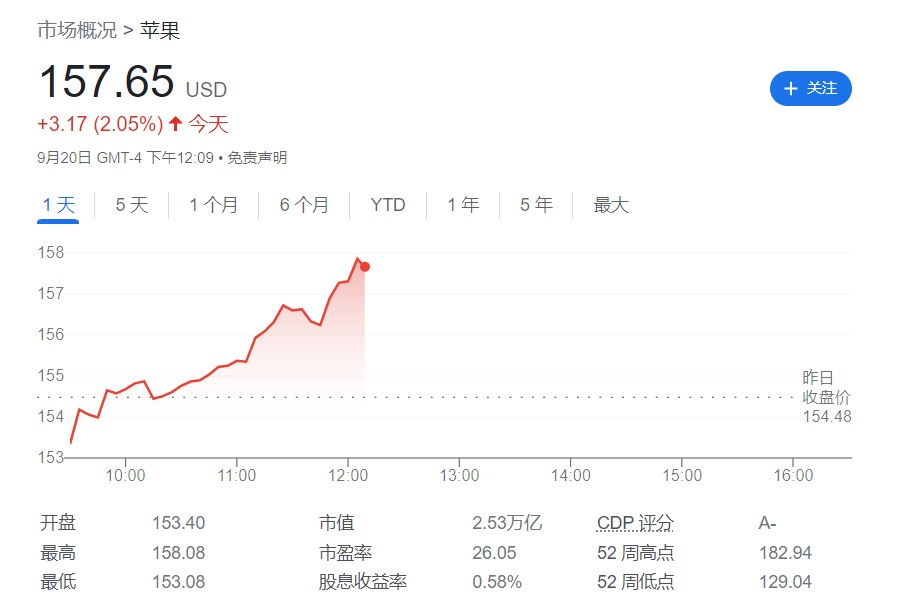Switch to the 5 天 chart range
Screen dimensions: 904x612
point(131,205)
